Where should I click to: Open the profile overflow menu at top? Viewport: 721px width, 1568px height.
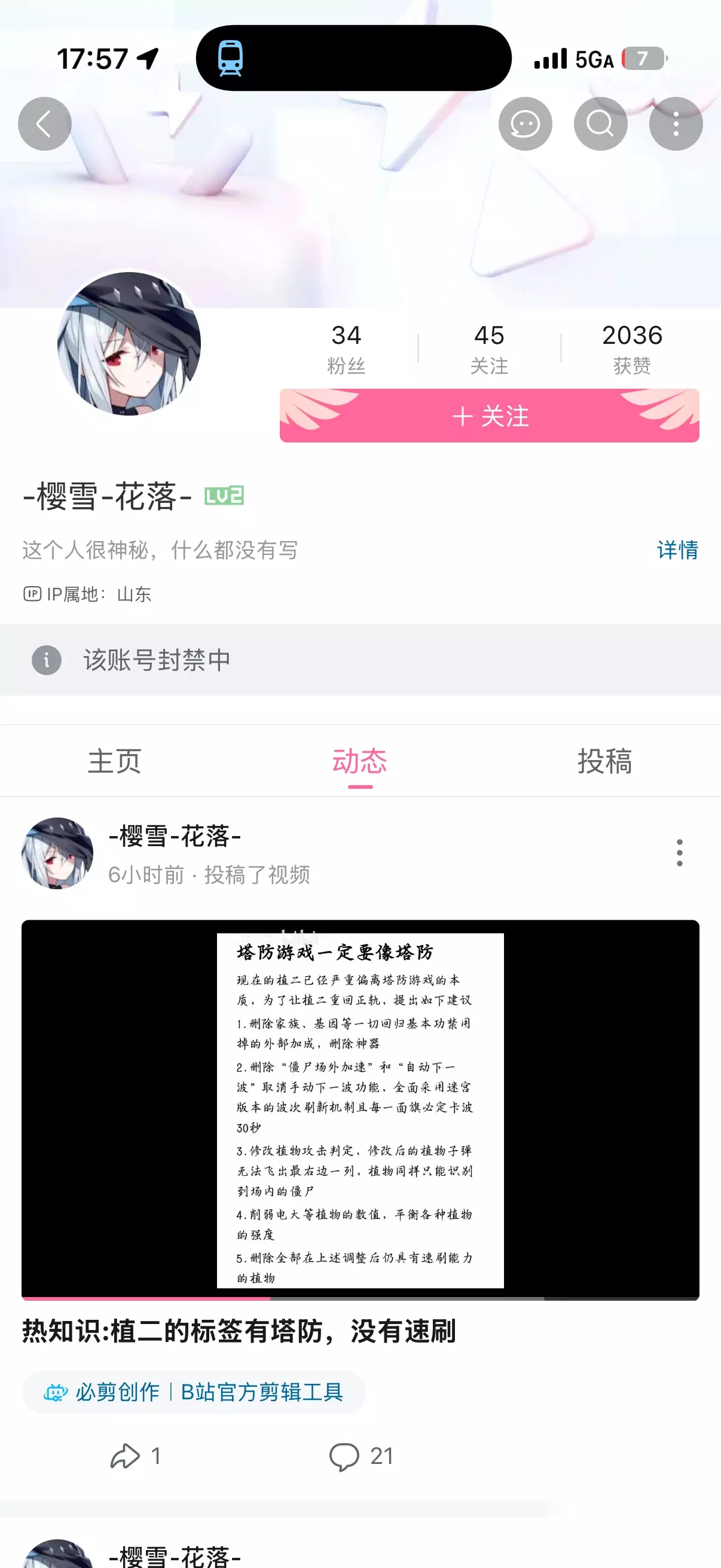(x=676, y=124)
